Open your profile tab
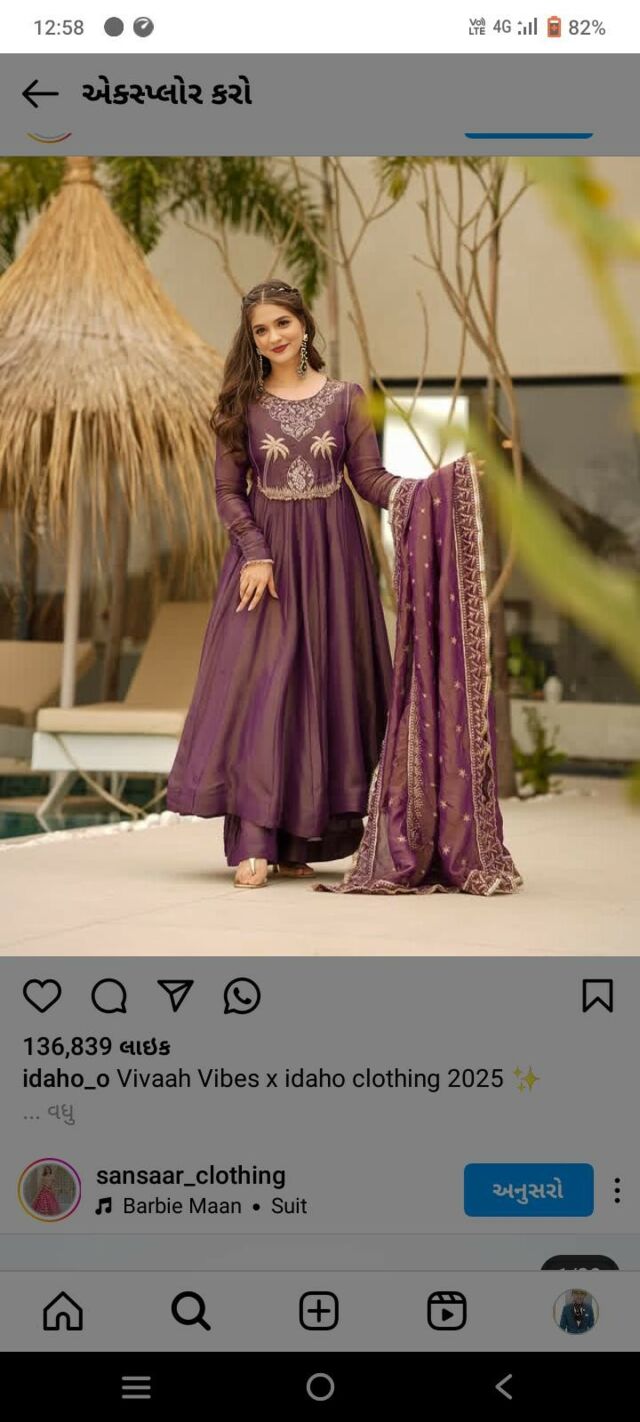The height and width of the screenshot is (1422, 640). [575, 1310]
